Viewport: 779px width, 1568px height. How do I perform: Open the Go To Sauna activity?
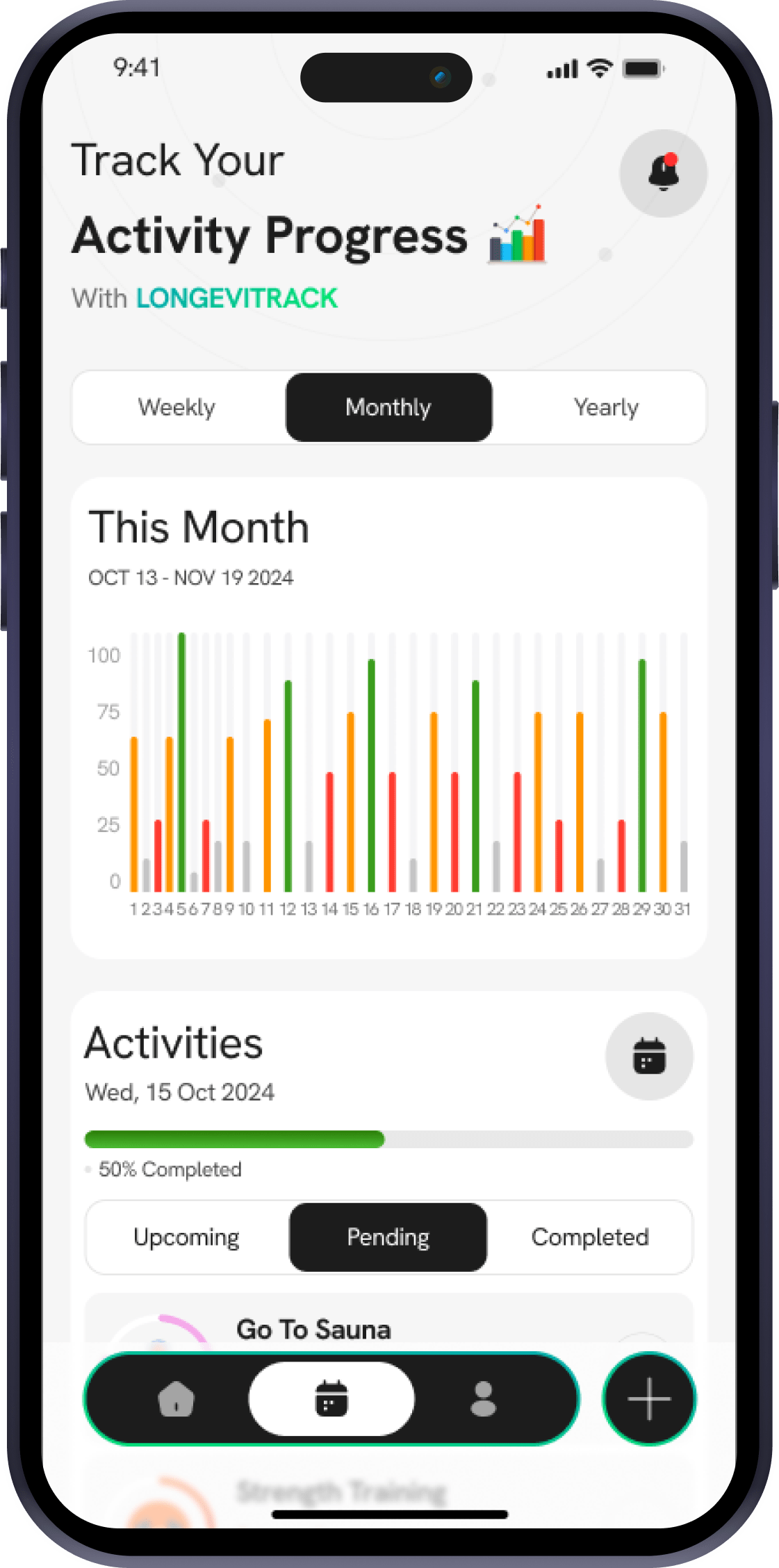pyautogui.click(x=314, y=1329)
